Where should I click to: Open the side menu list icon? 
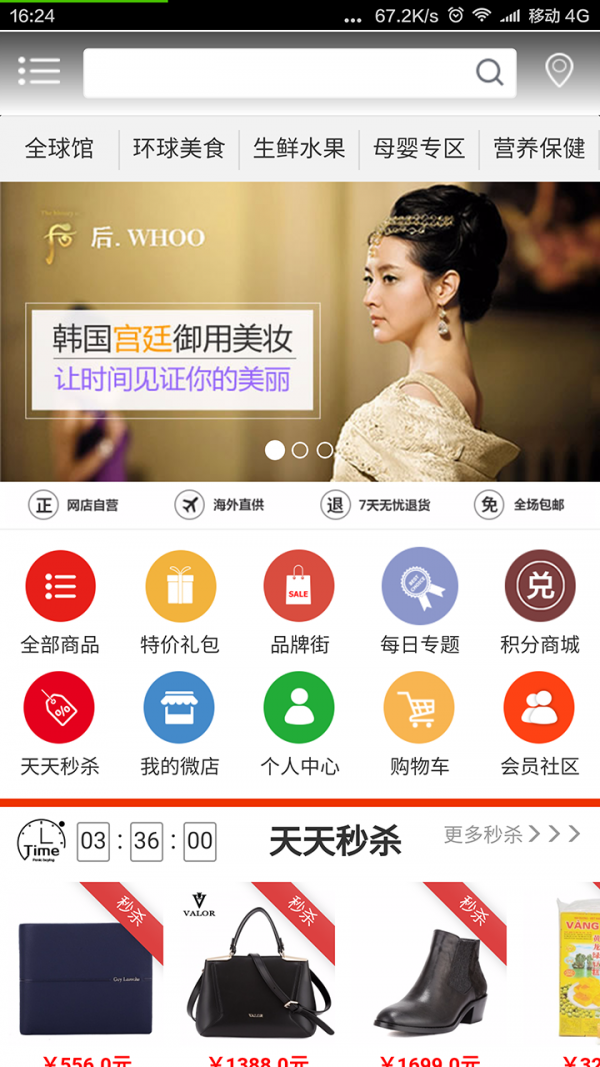tap(39, 71)
